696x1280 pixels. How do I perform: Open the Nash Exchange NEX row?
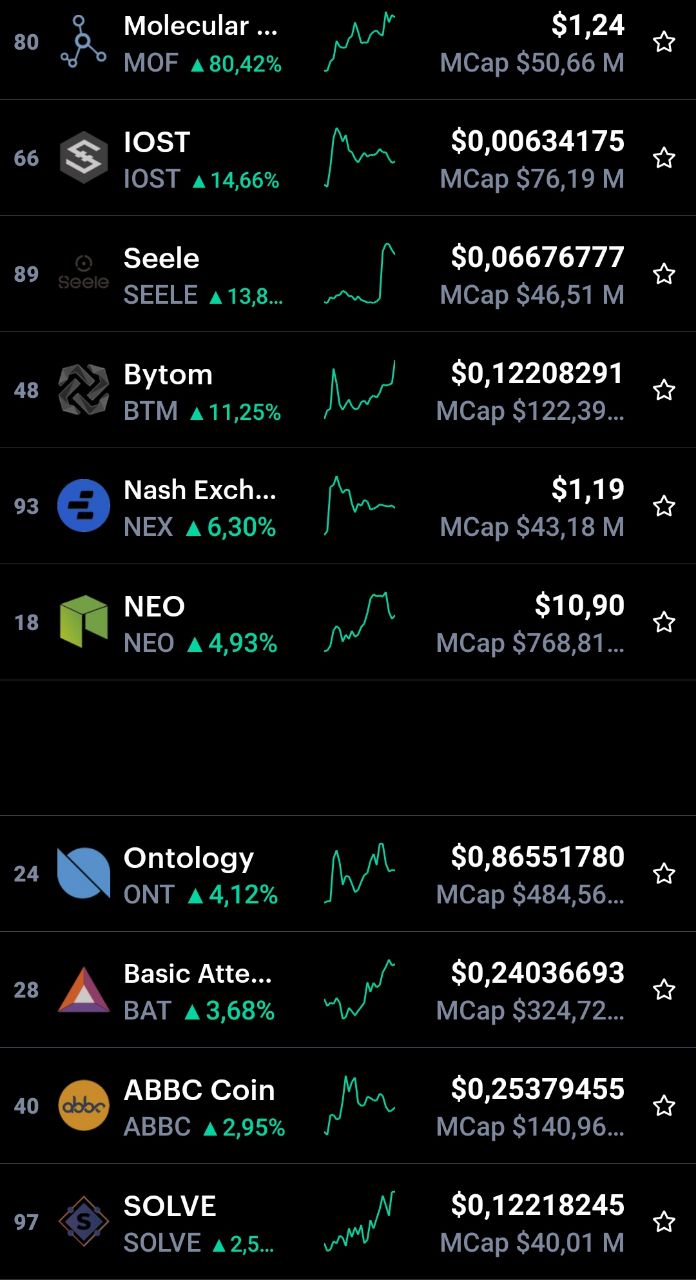(348, 506)
